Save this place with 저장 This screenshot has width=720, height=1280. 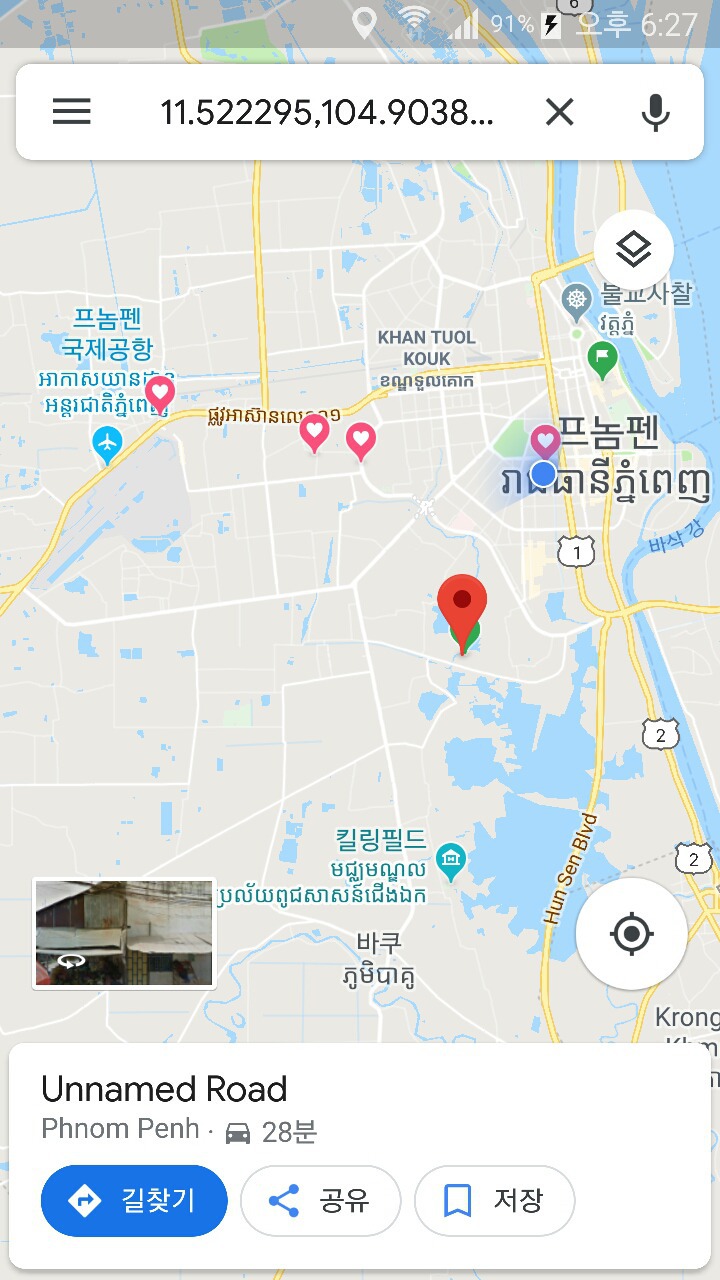coord(494,1200)
